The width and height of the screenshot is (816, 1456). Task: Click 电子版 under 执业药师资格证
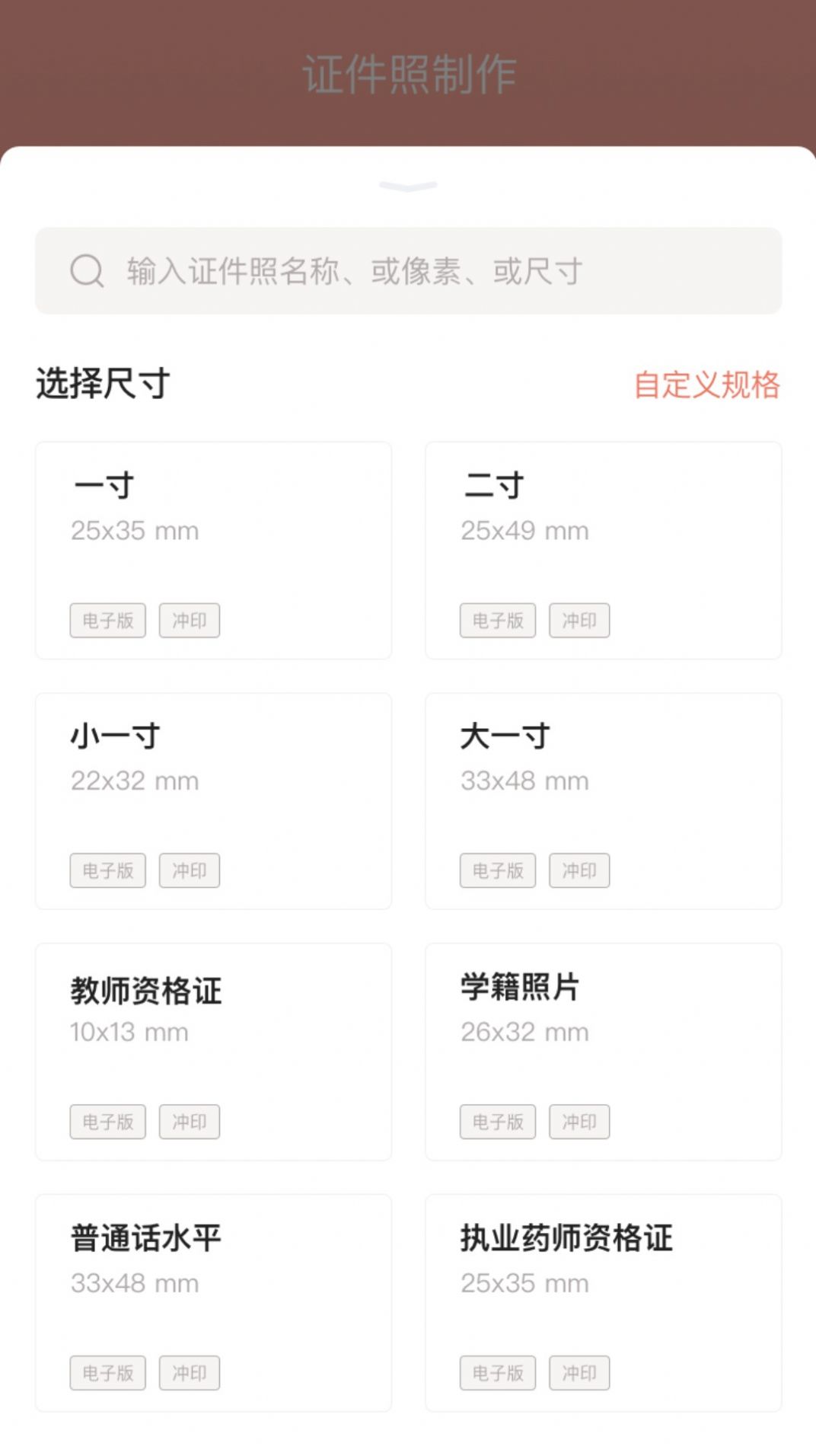point(498,1373)
